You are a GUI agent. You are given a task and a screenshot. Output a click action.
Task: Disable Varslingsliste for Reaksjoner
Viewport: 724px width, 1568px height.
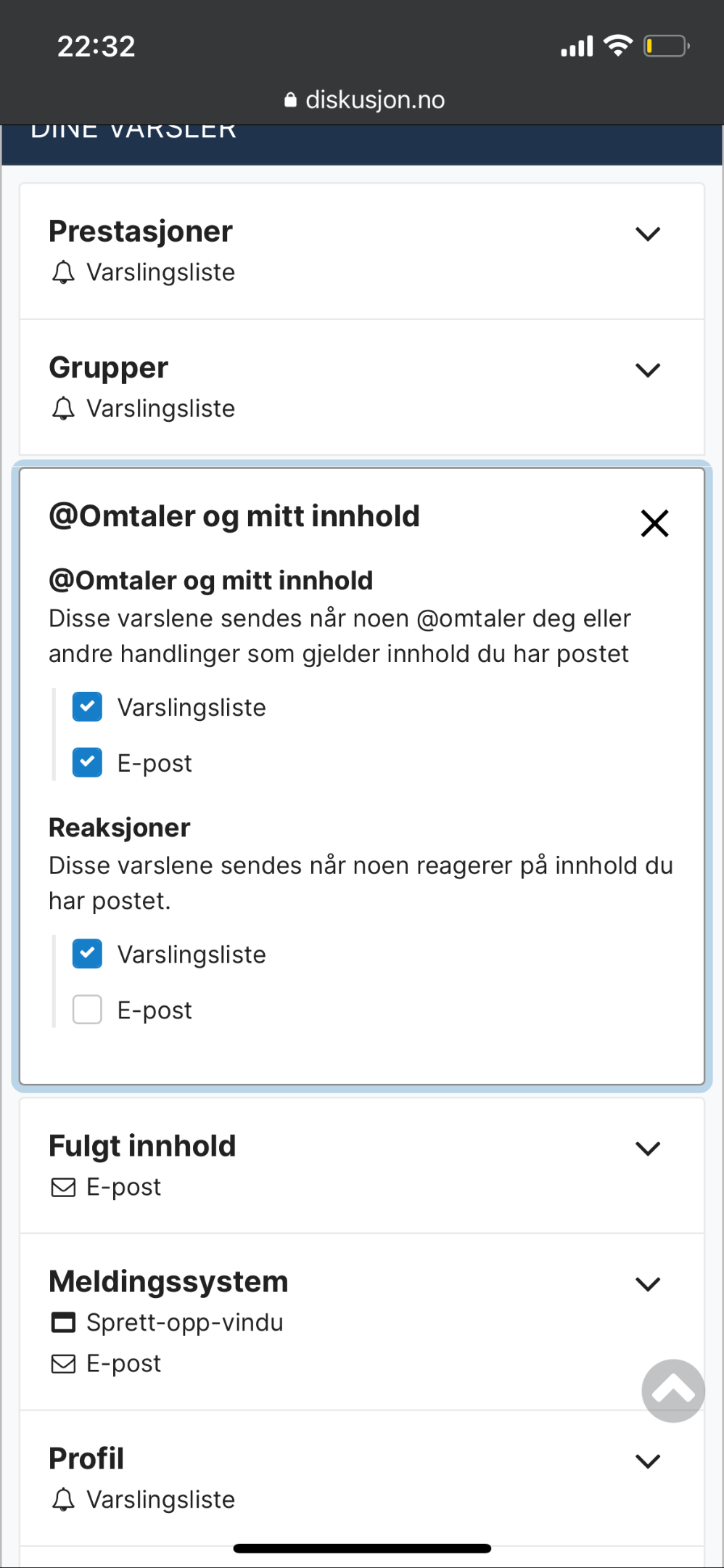[87, 953]
